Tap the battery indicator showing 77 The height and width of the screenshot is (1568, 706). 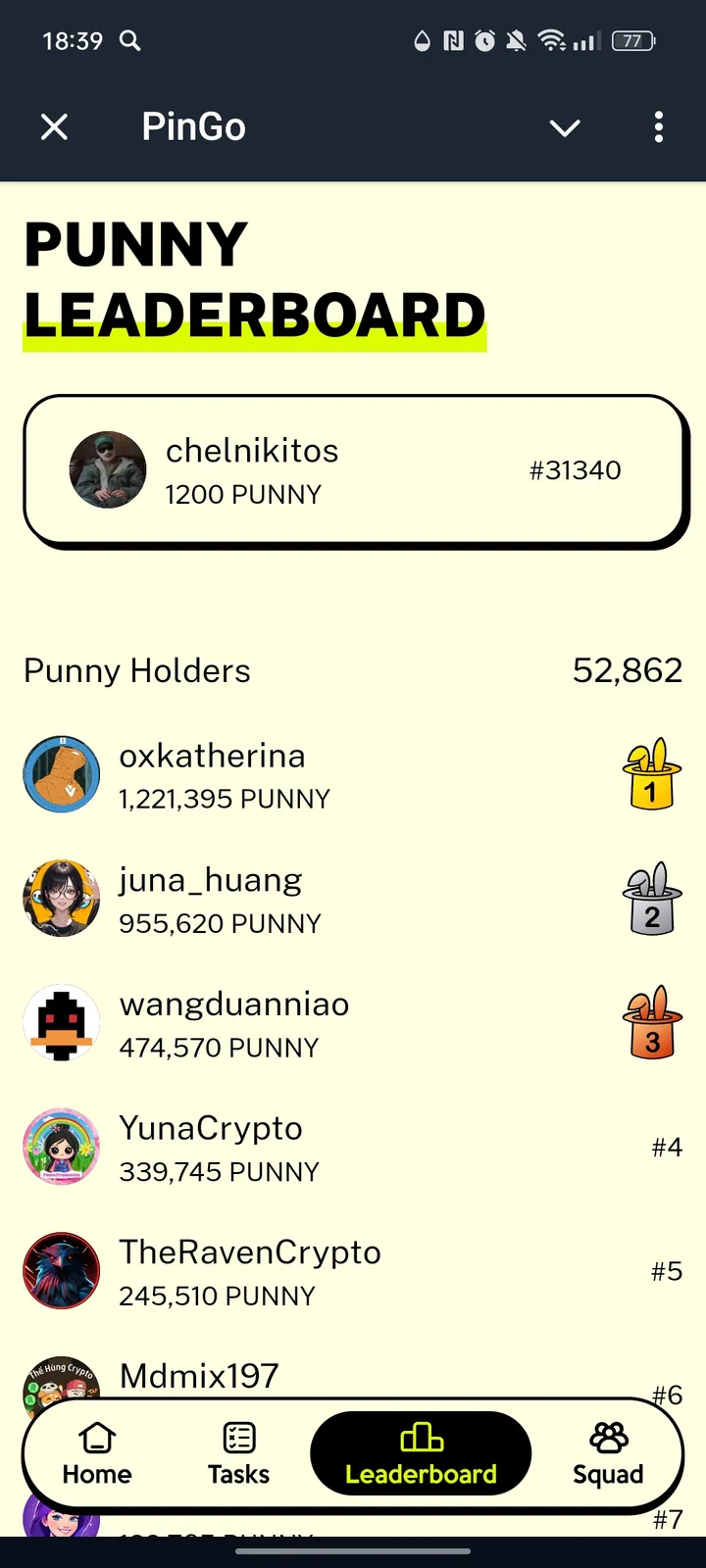(632, 41)
